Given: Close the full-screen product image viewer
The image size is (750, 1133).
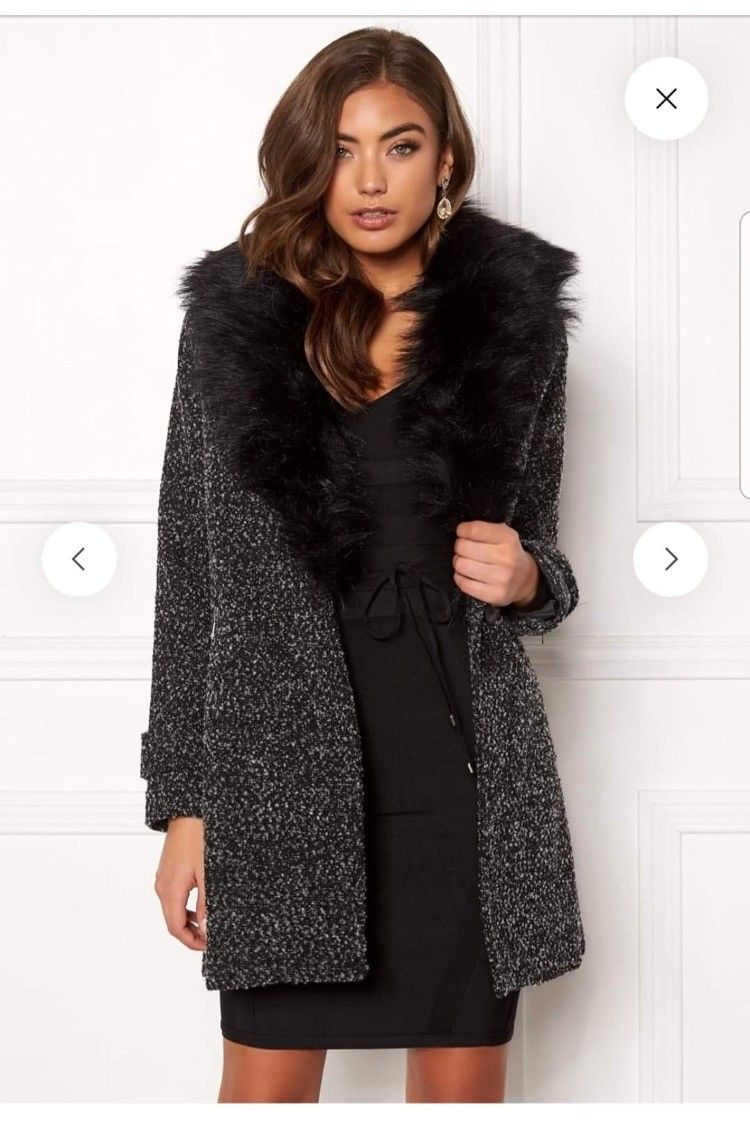Looking at the screenshot, I should pyautogui.click(x=666, y=98).
